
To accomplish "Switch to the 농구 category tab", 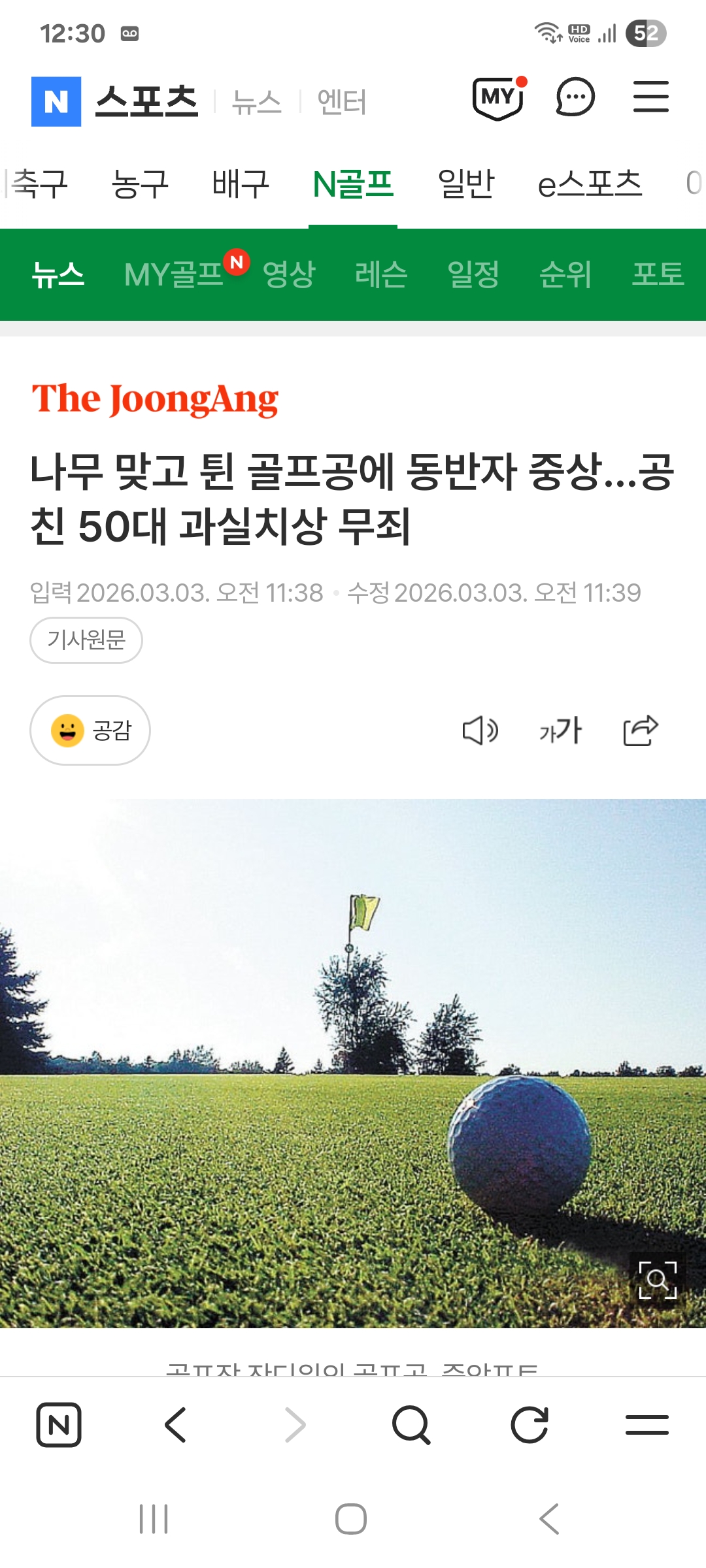I will click(140, 184).
